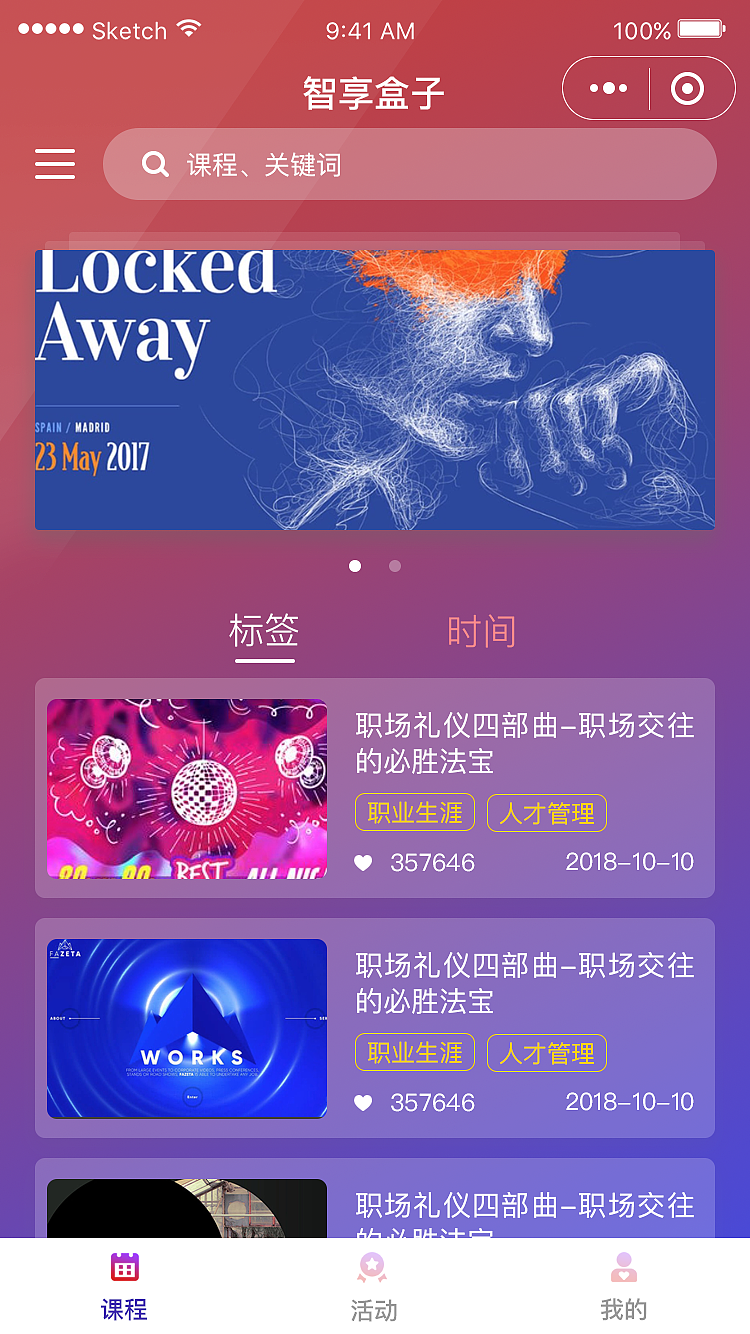Select the 课程 tab icon in bottom navigation
This screenshot has width=750, height=1334.
coord(124,1270)
